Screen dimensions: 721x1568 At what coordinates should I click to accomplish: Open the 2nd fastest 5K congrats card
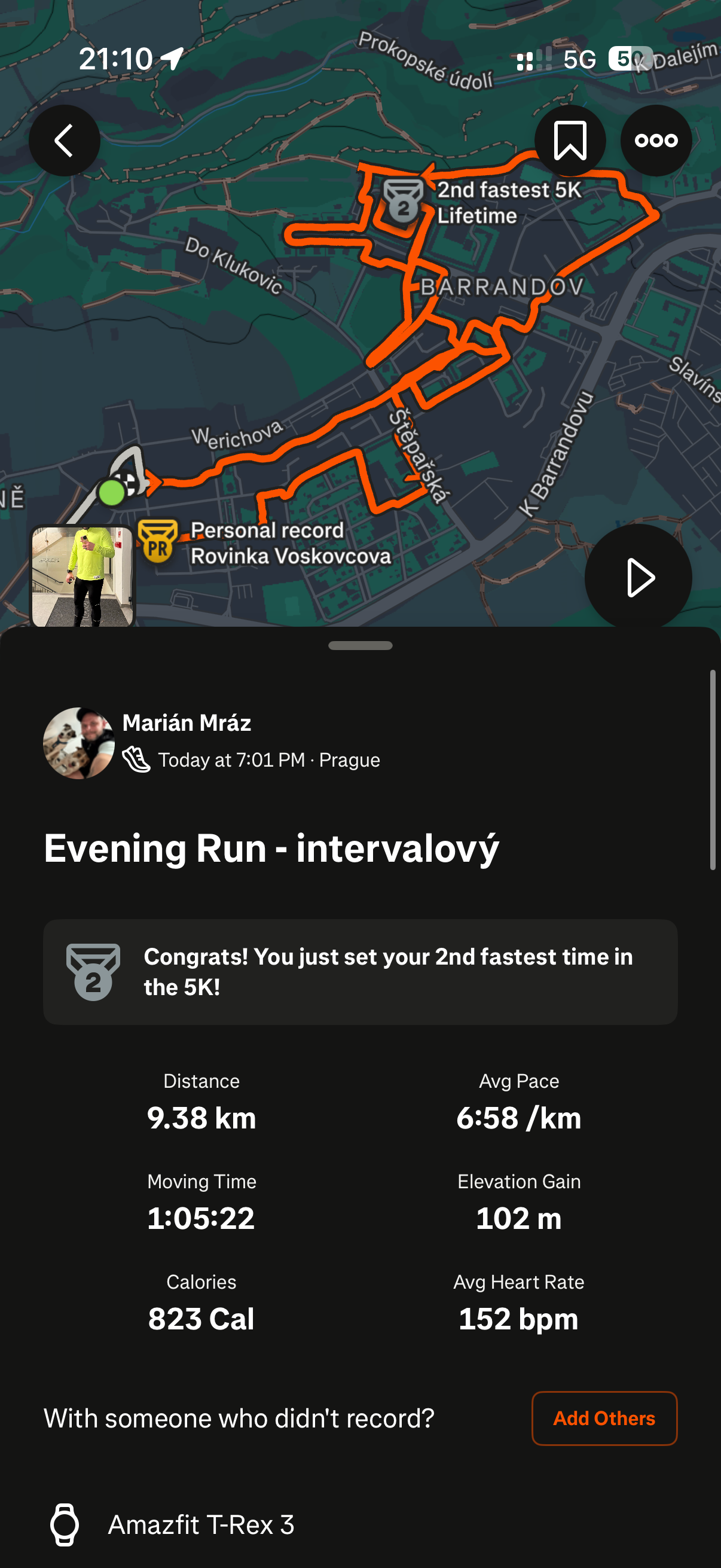(x=360, y=971)
